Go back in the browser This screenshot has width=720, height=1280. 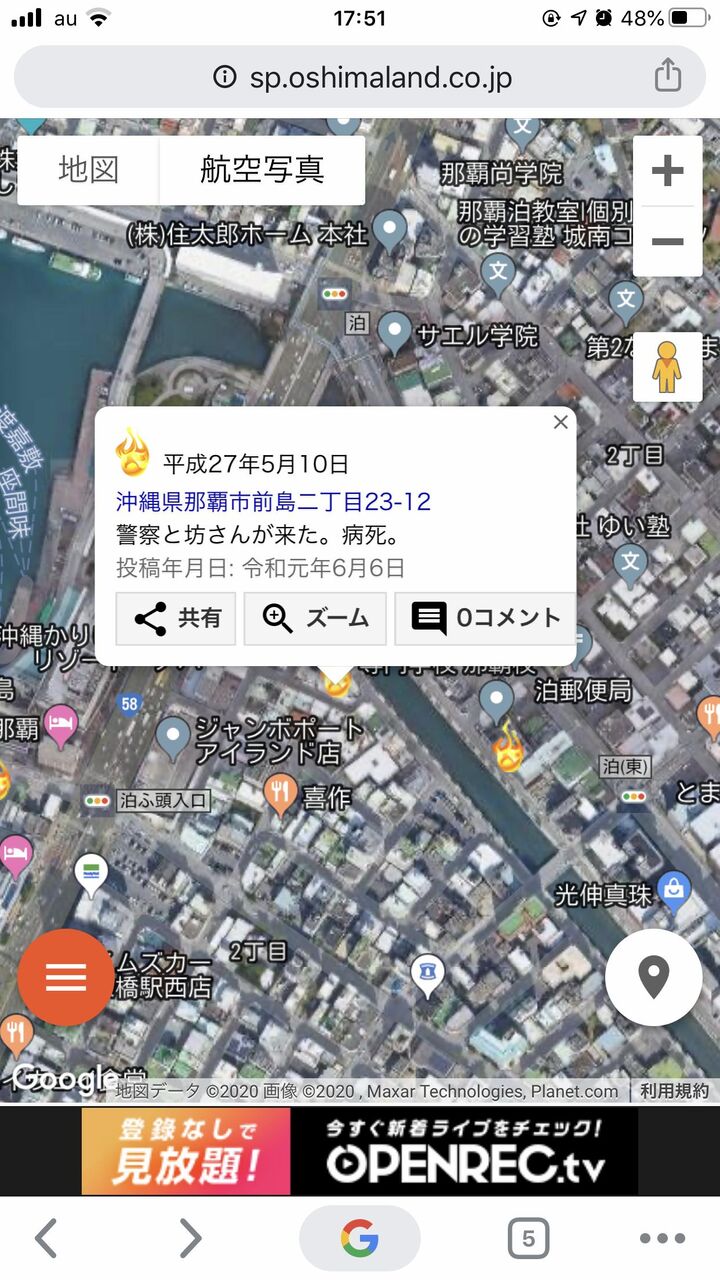click(x=46, y=1239)
